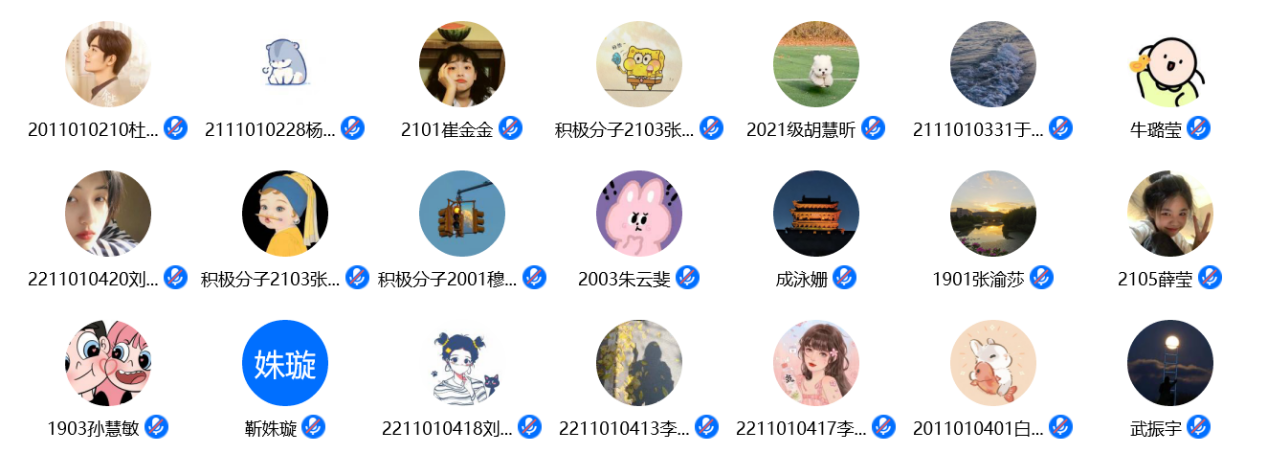This screenshot has width=1267, height=476.
Task: Select participant 2105薛莹
Action: [1169, 214]
